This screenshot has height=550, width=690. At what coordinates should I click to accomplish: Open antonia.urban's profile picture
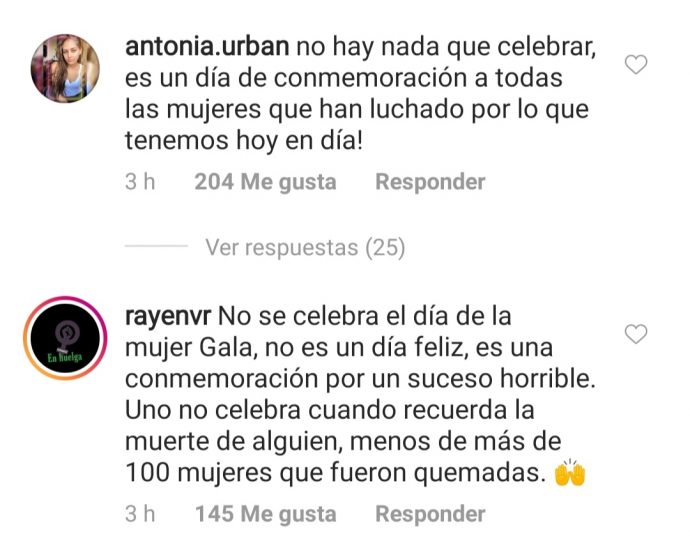[x=66, y=68]
